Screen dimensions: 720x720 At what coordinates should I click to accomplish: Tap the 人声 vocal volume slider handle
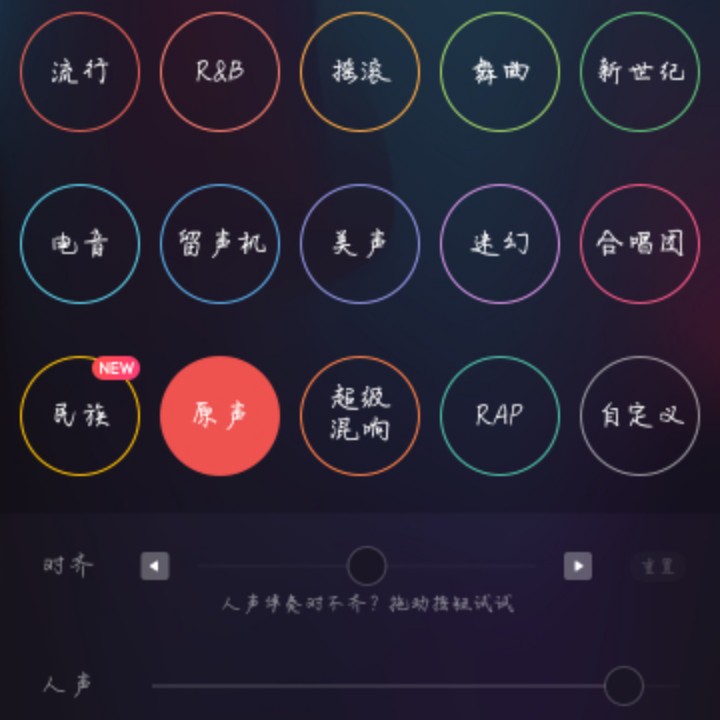[624, 686]
